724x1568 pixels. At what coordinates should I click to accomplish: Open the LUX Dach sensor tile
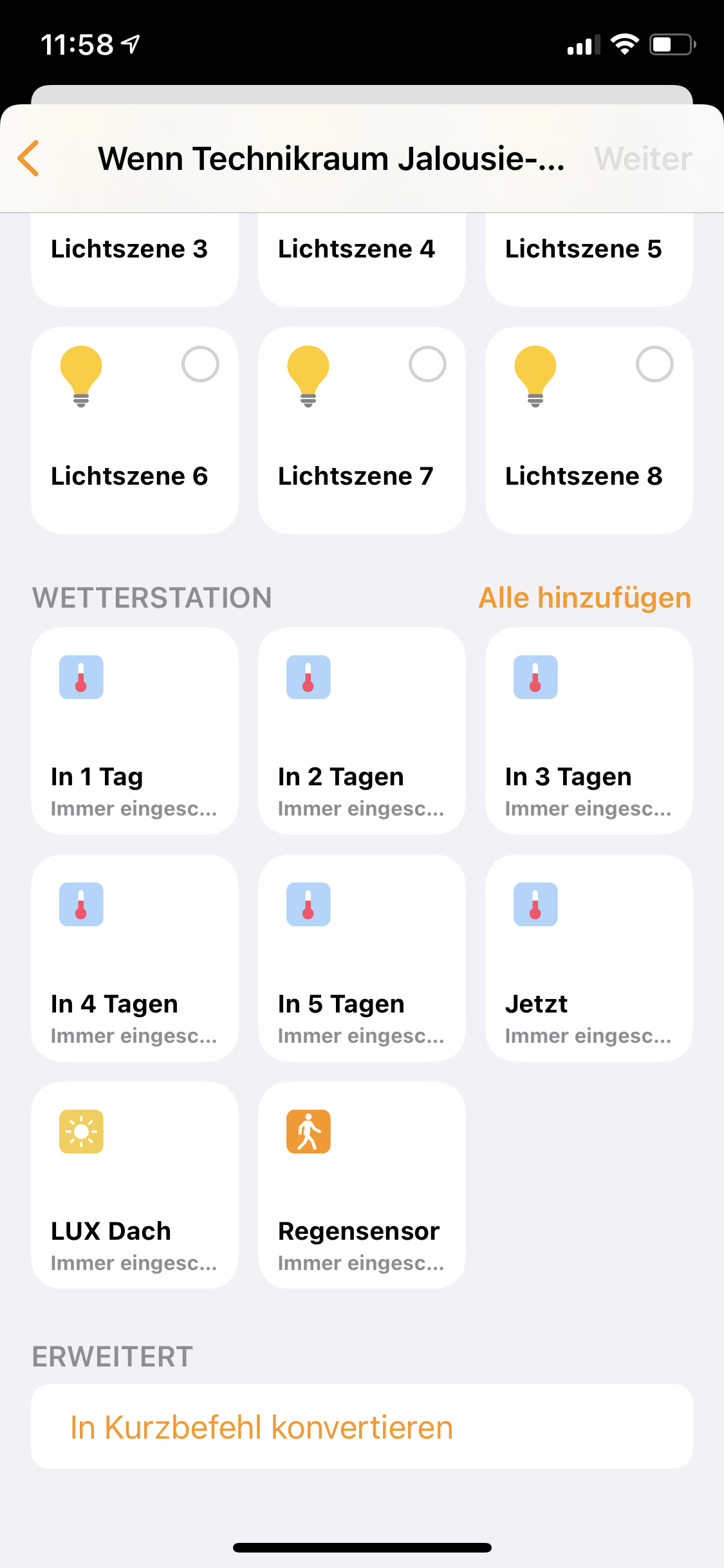[135, 1184]
